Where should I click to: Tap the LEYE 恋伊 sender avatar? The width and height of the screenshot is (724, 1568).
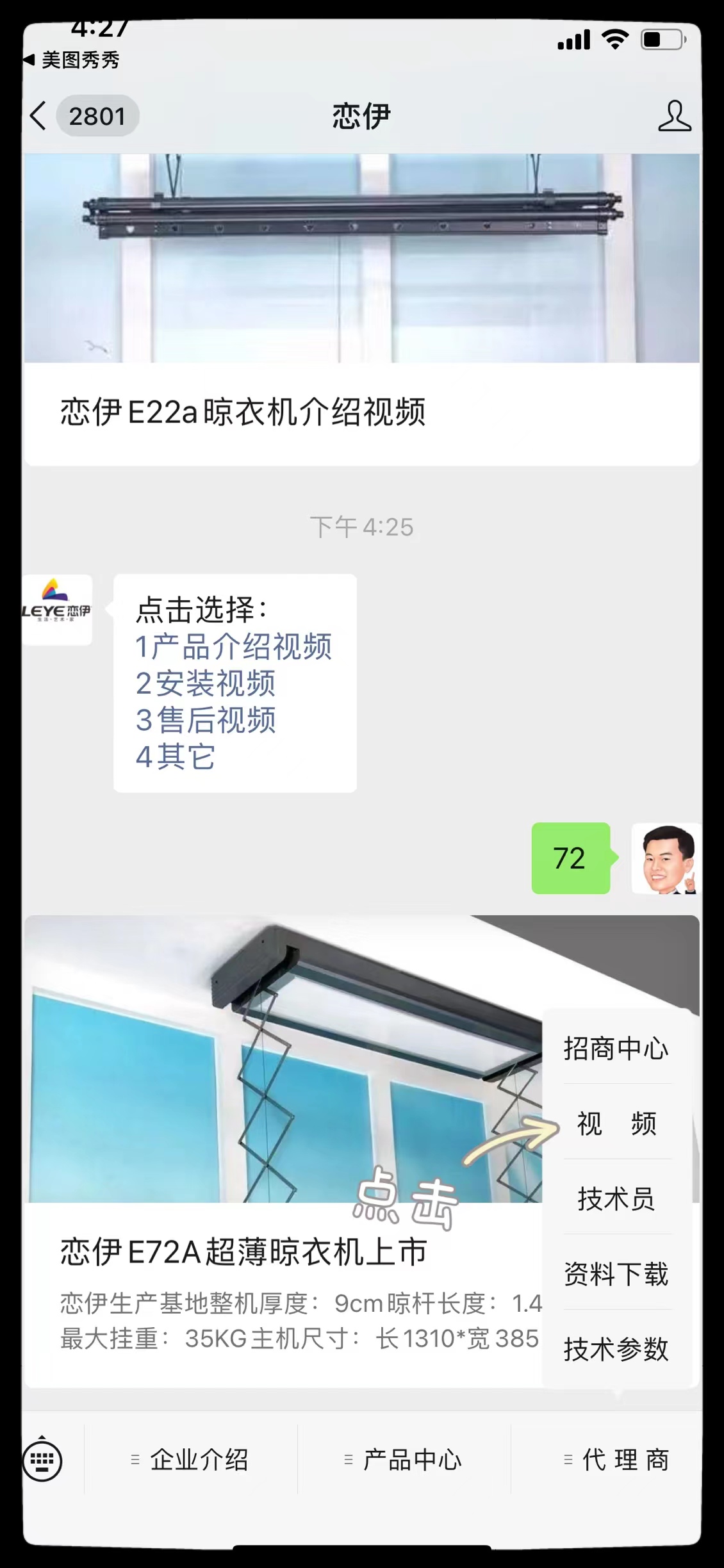57,609
